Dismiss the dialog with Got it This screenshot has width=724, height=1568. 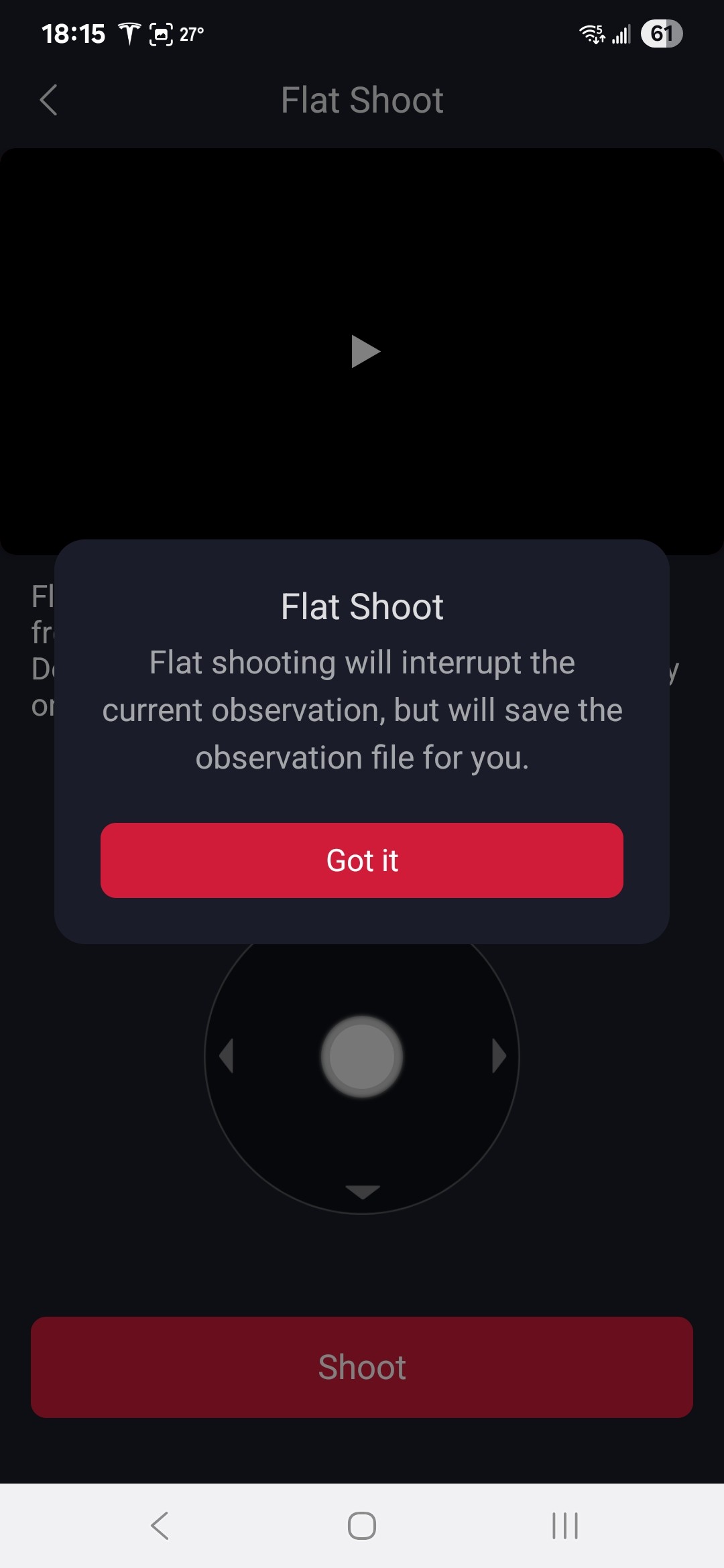[x=362, y=860]
